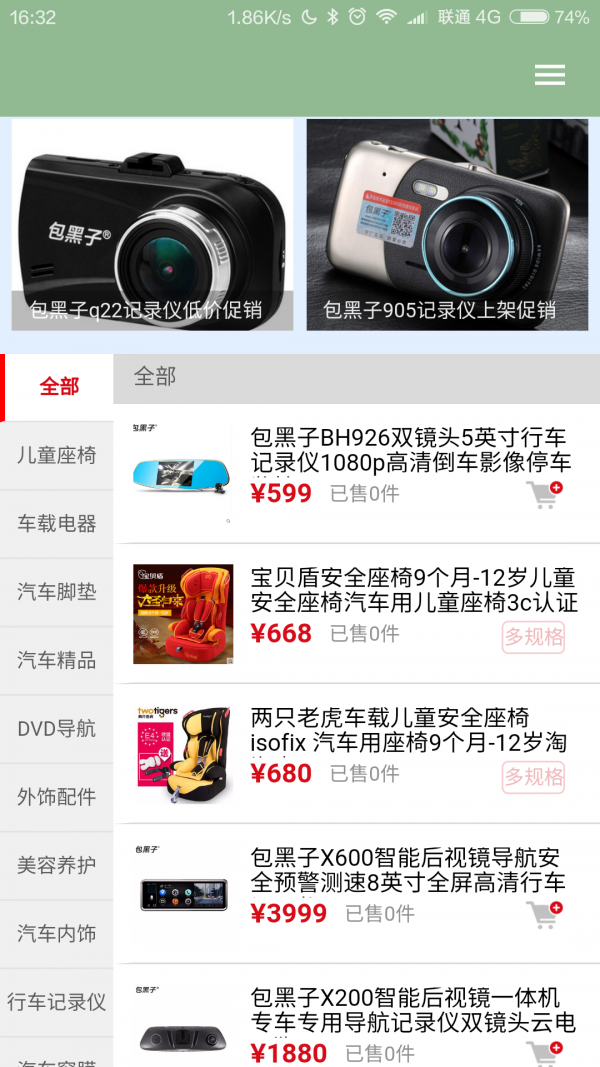Browse the 汽车精品 category

pos(57,660)
